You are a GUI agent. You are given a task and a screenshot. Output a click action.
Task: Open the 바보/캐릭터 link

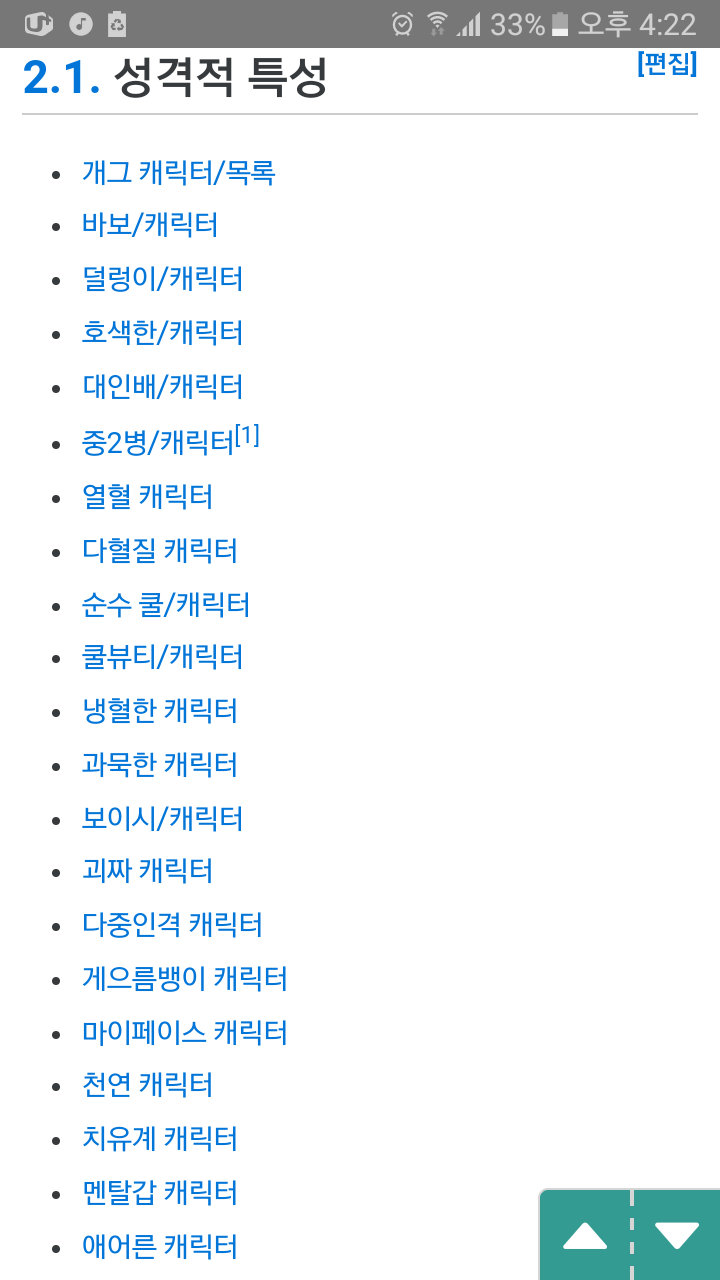[150, 225]
